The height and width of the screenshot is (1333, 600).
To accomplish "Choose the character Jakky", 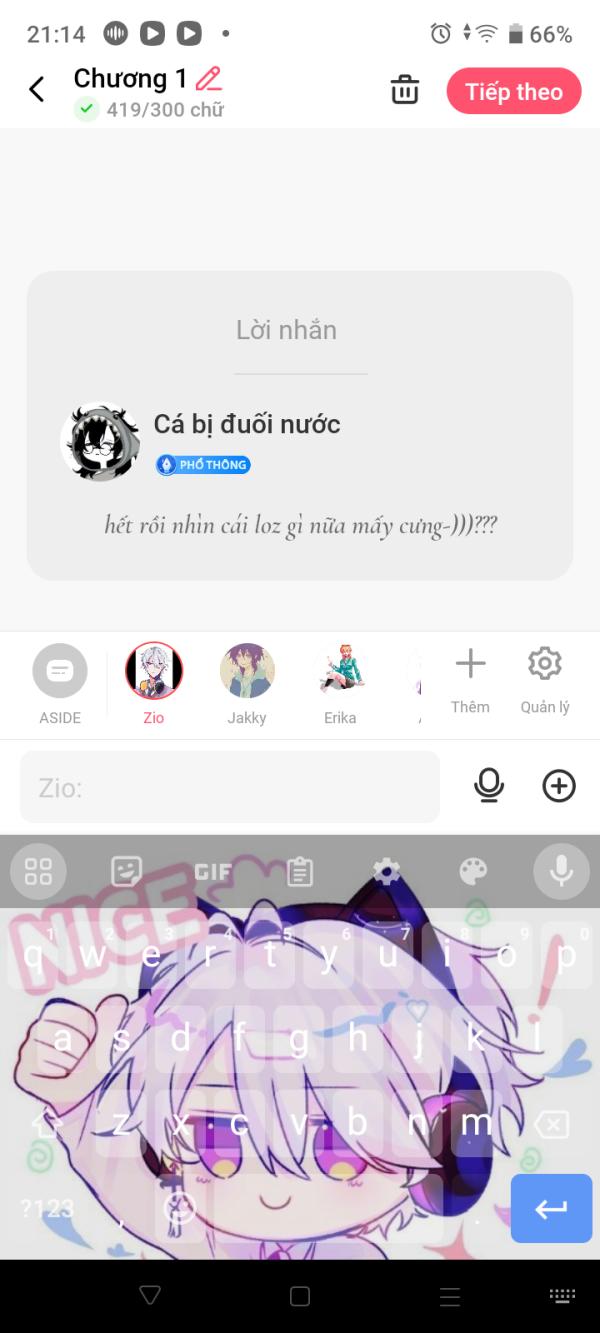I will [x=247, y=683].
